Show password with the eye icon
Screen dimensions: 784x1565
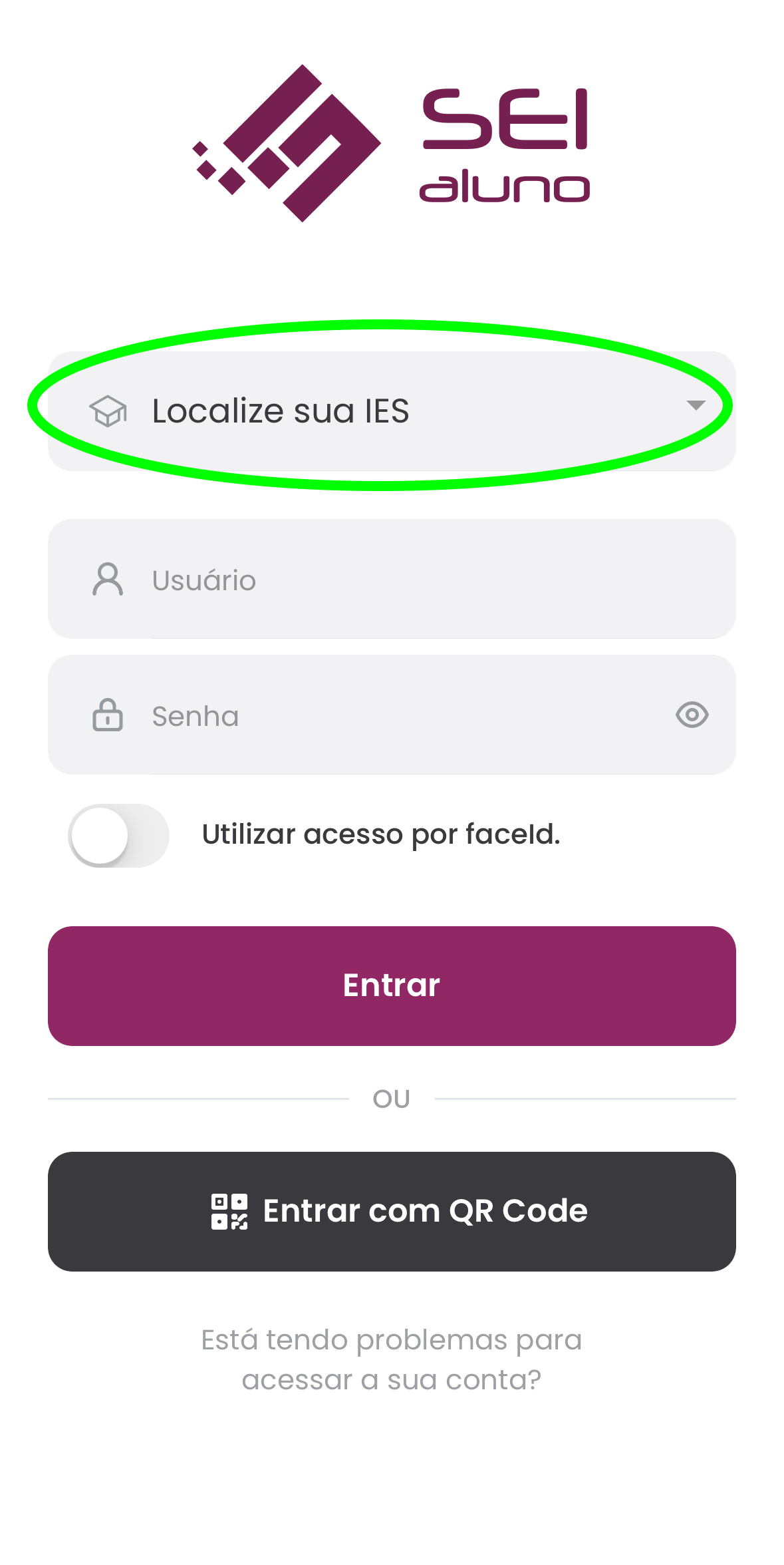pos(692,715)
